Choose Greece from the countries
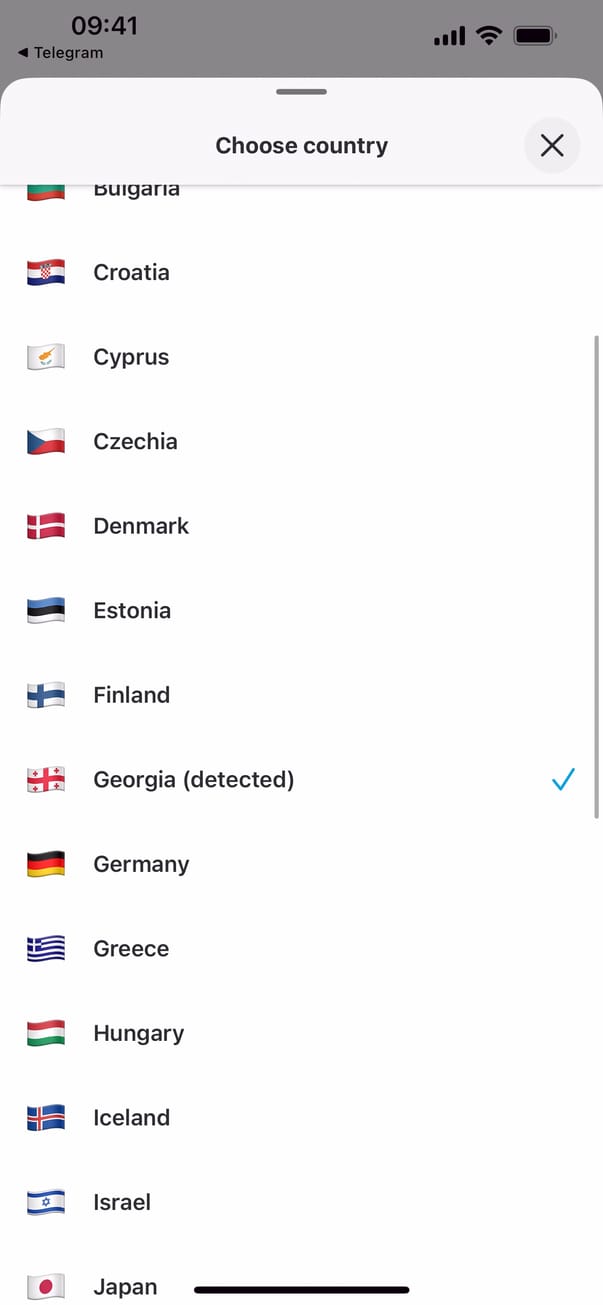This screenshot has height=1305, width=603. [x=131, y=948]
